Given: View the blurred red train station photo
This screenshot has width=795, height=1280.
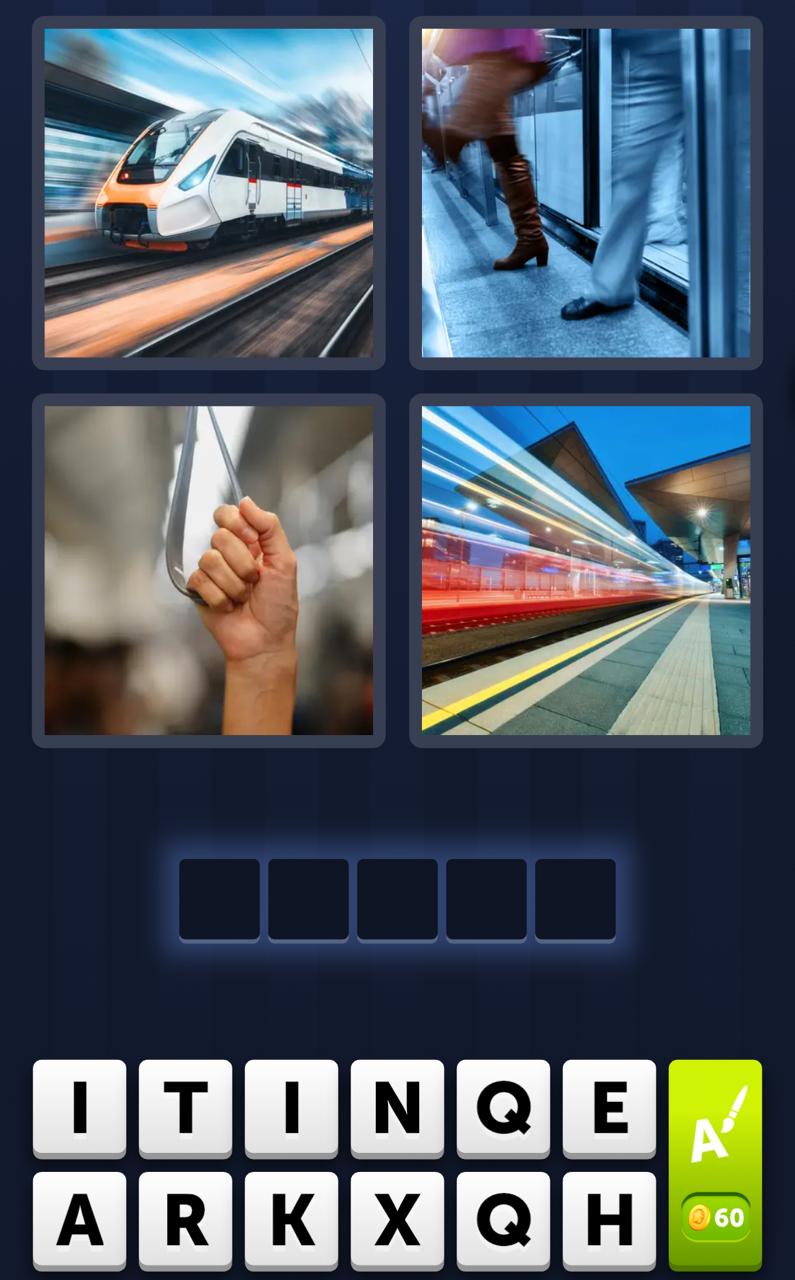Looking at the screenshot, I should pyautogui.click(x=585, y=570).
